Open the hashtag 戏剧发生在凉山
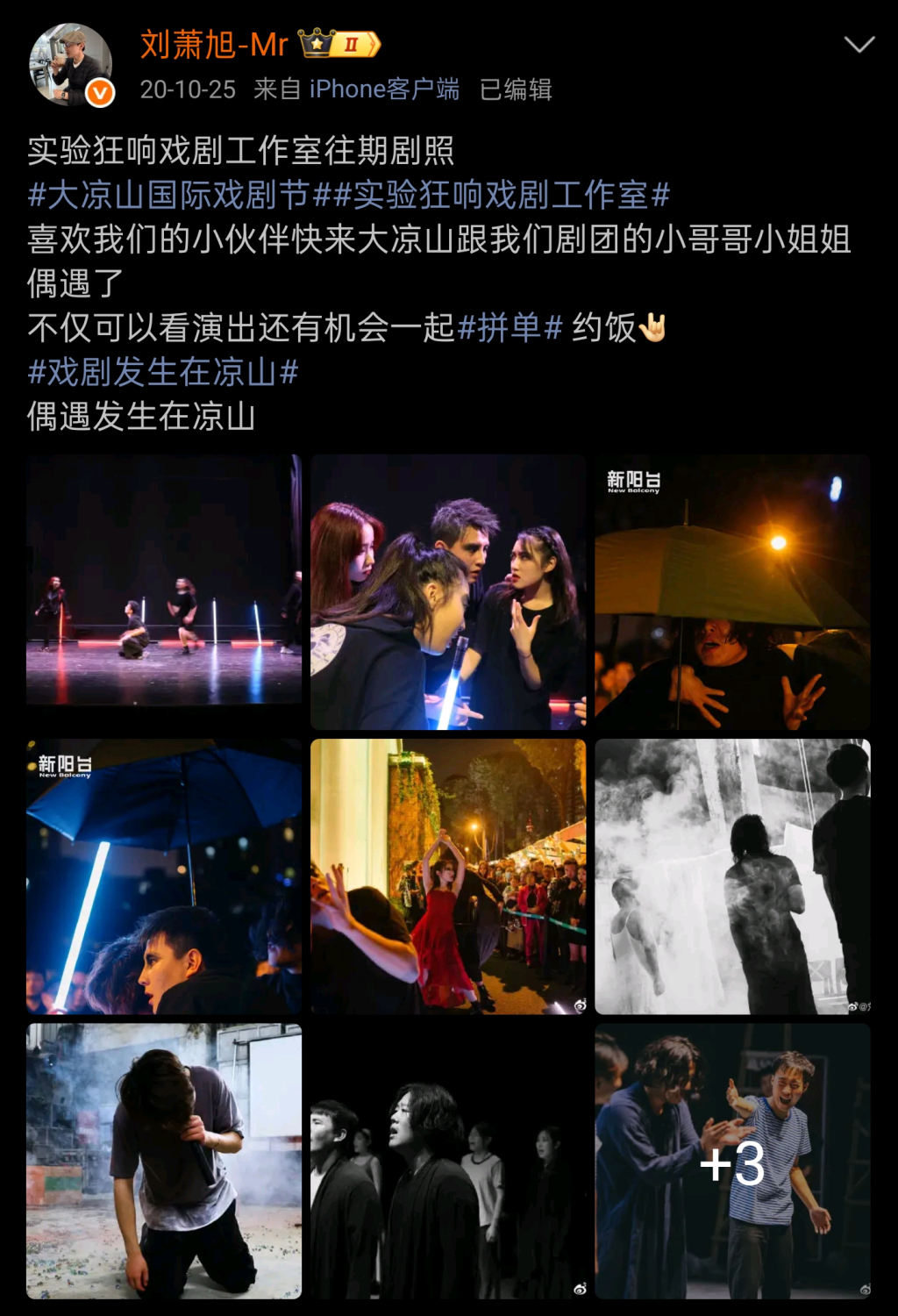The image size is (898, 1316). click(162, 372)
